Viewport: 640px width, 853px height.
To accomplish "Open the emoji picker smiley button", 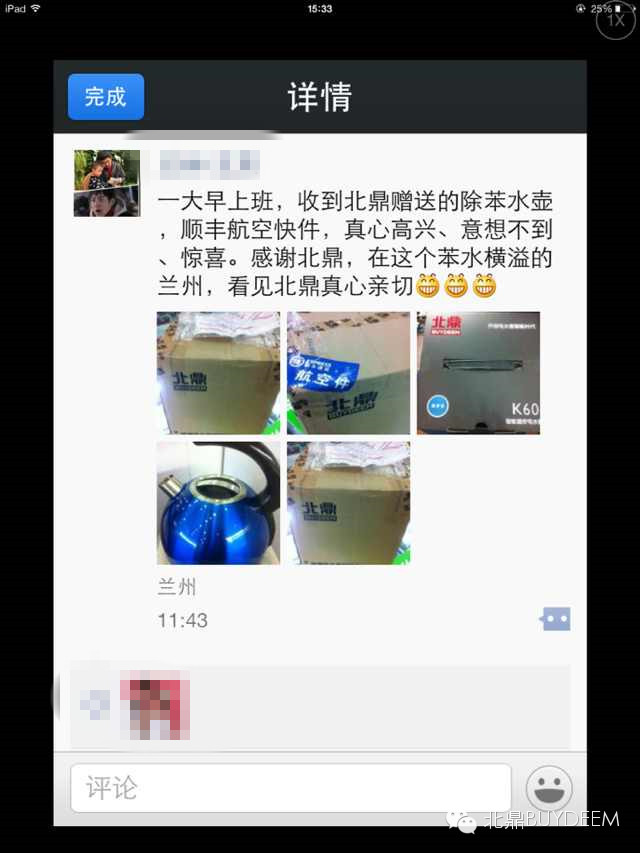I will point(549,788).
